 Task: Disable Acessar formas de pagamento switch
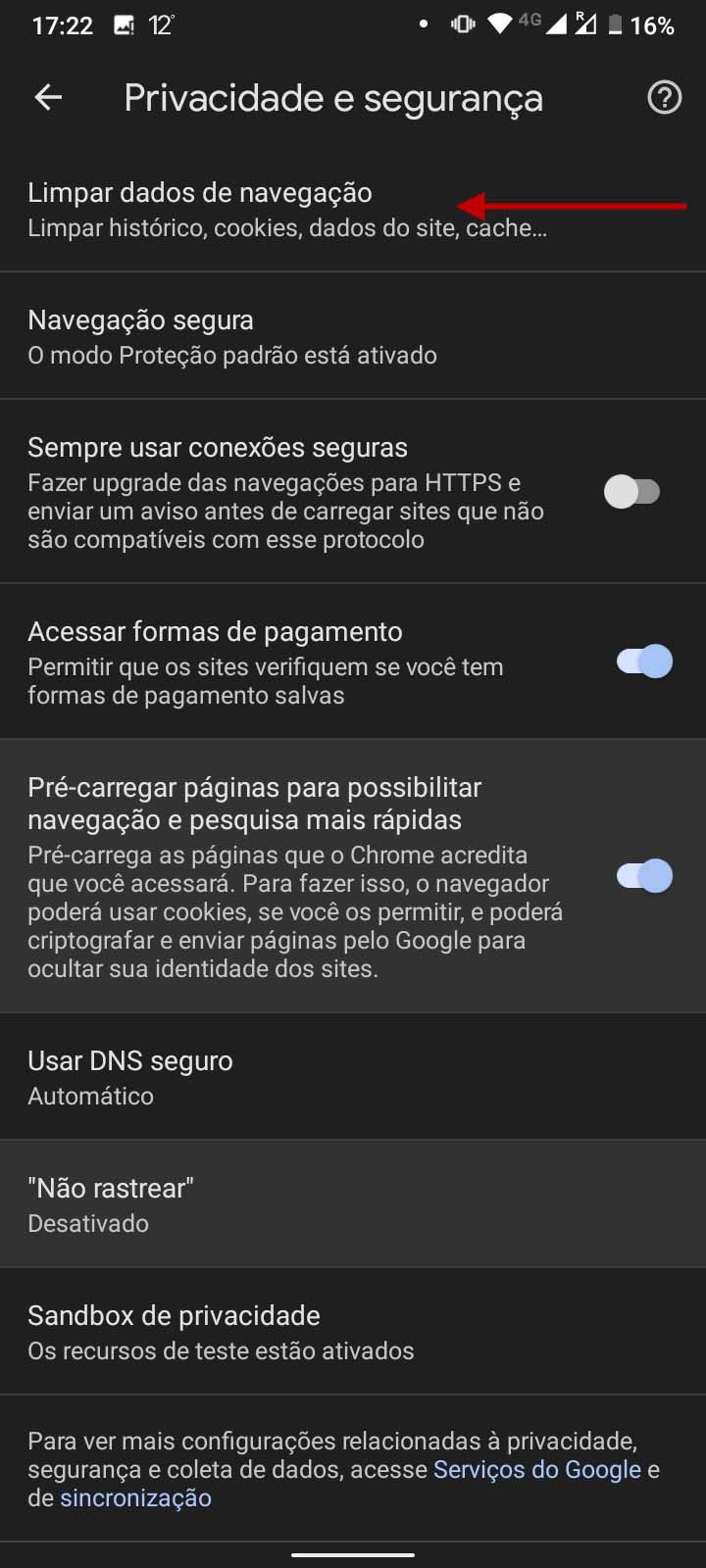point(644,661)
